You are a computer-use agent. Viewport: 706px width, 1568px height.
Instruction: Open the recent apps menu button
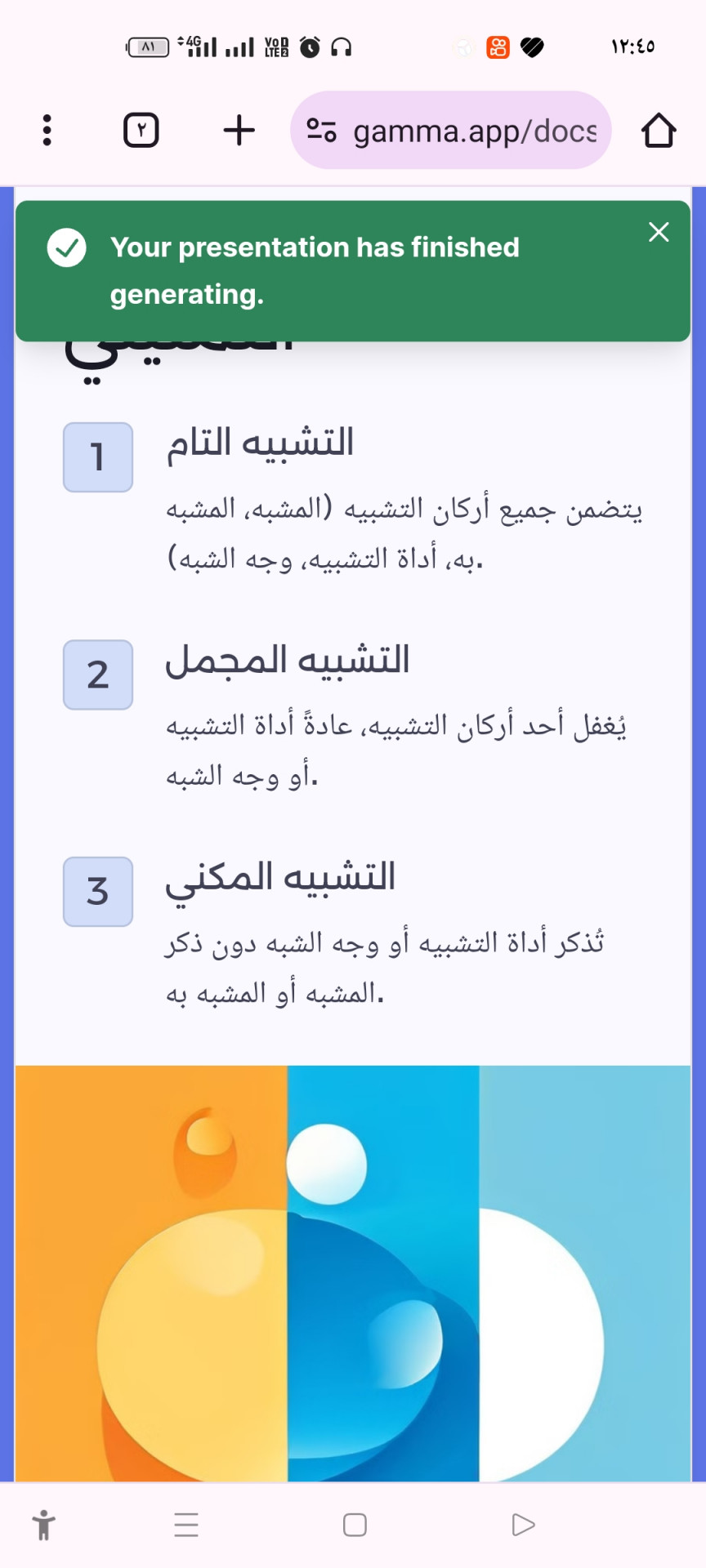[x=186, y=1525]
